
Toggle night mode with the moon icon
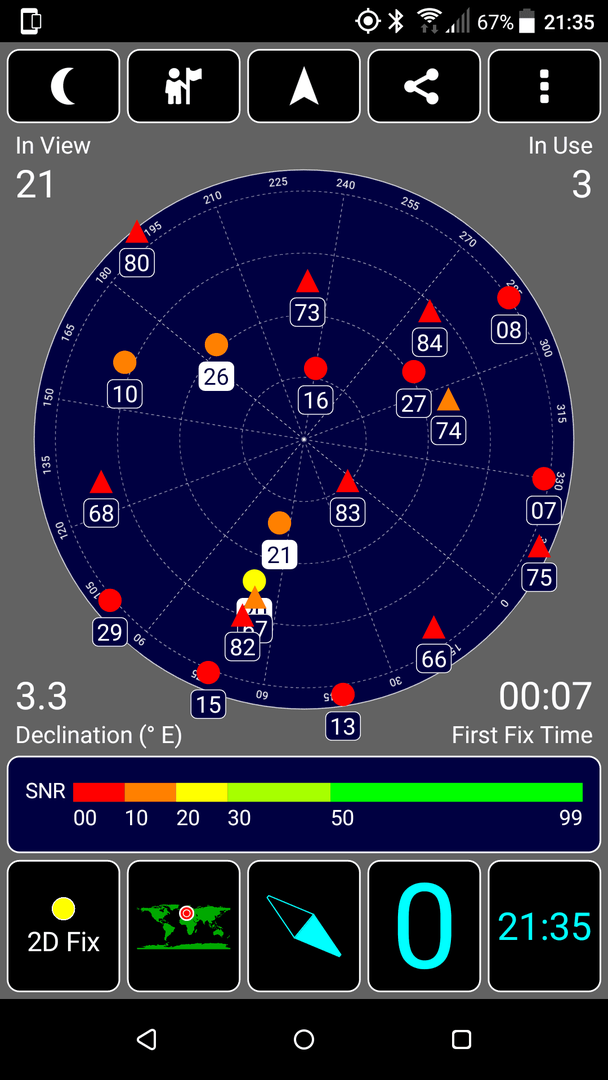point(63,86)
